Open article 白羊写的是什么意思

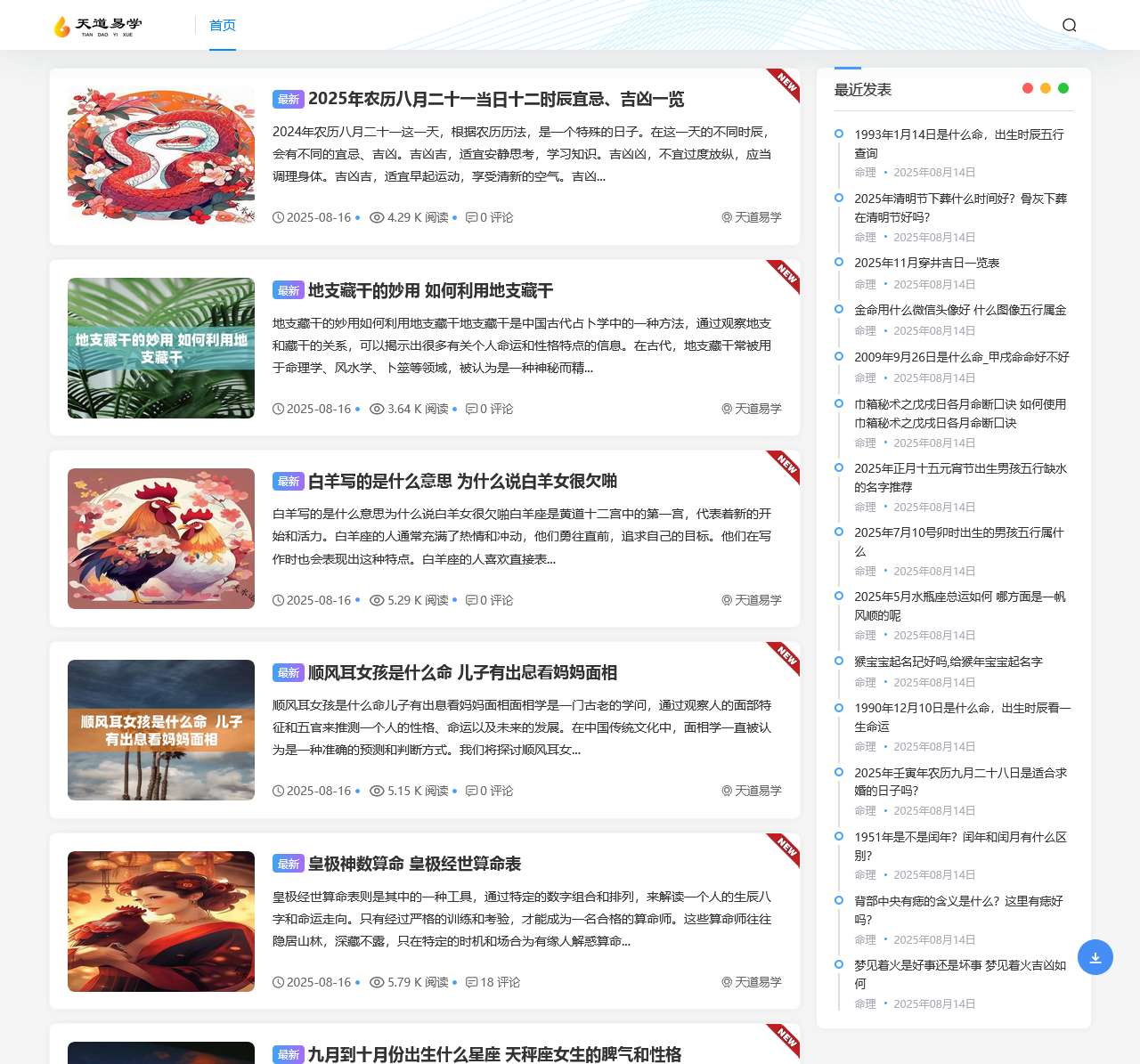(x=462, y=482)
